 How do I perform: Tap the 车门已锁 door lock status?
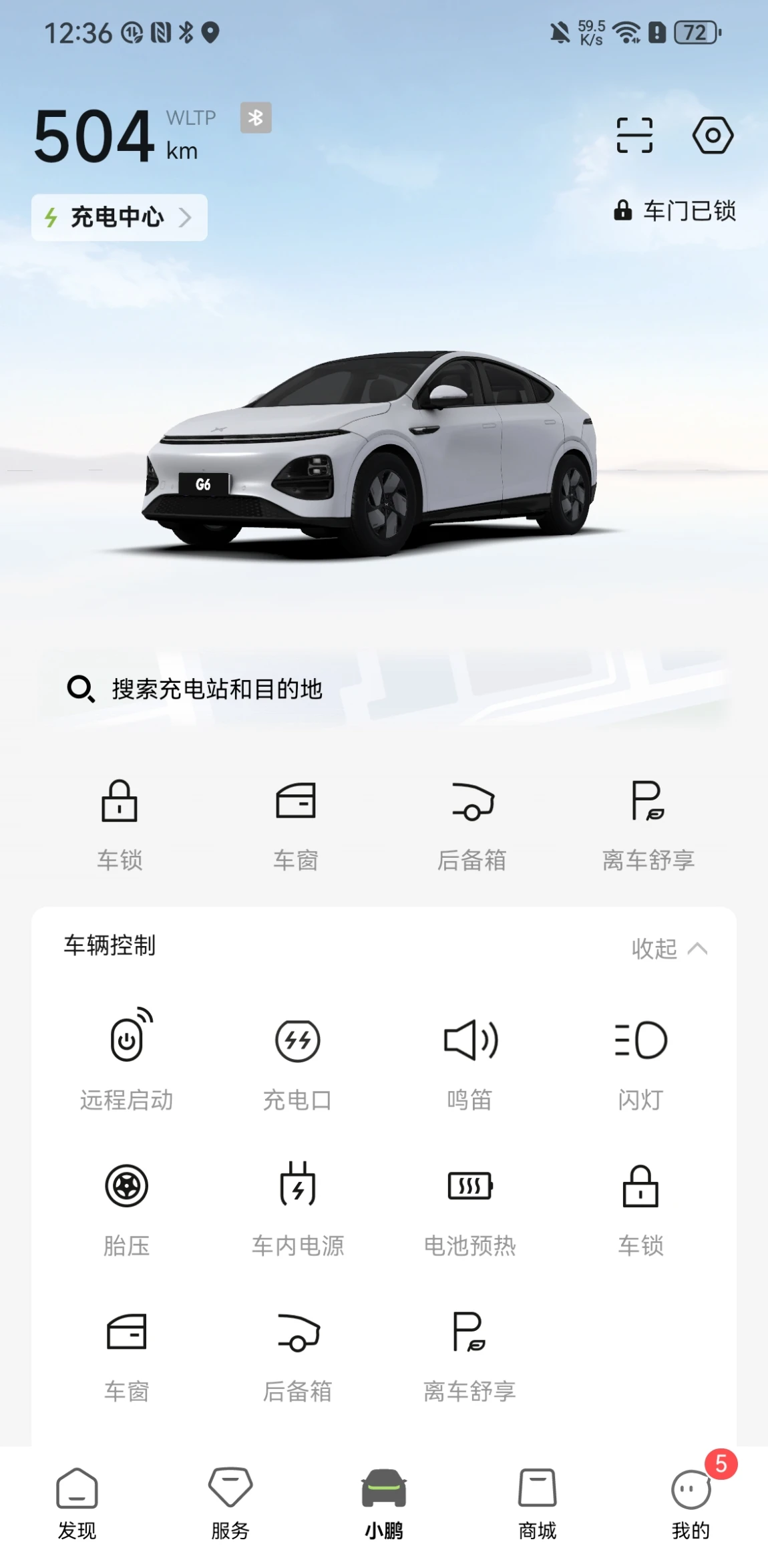[675, 211]
